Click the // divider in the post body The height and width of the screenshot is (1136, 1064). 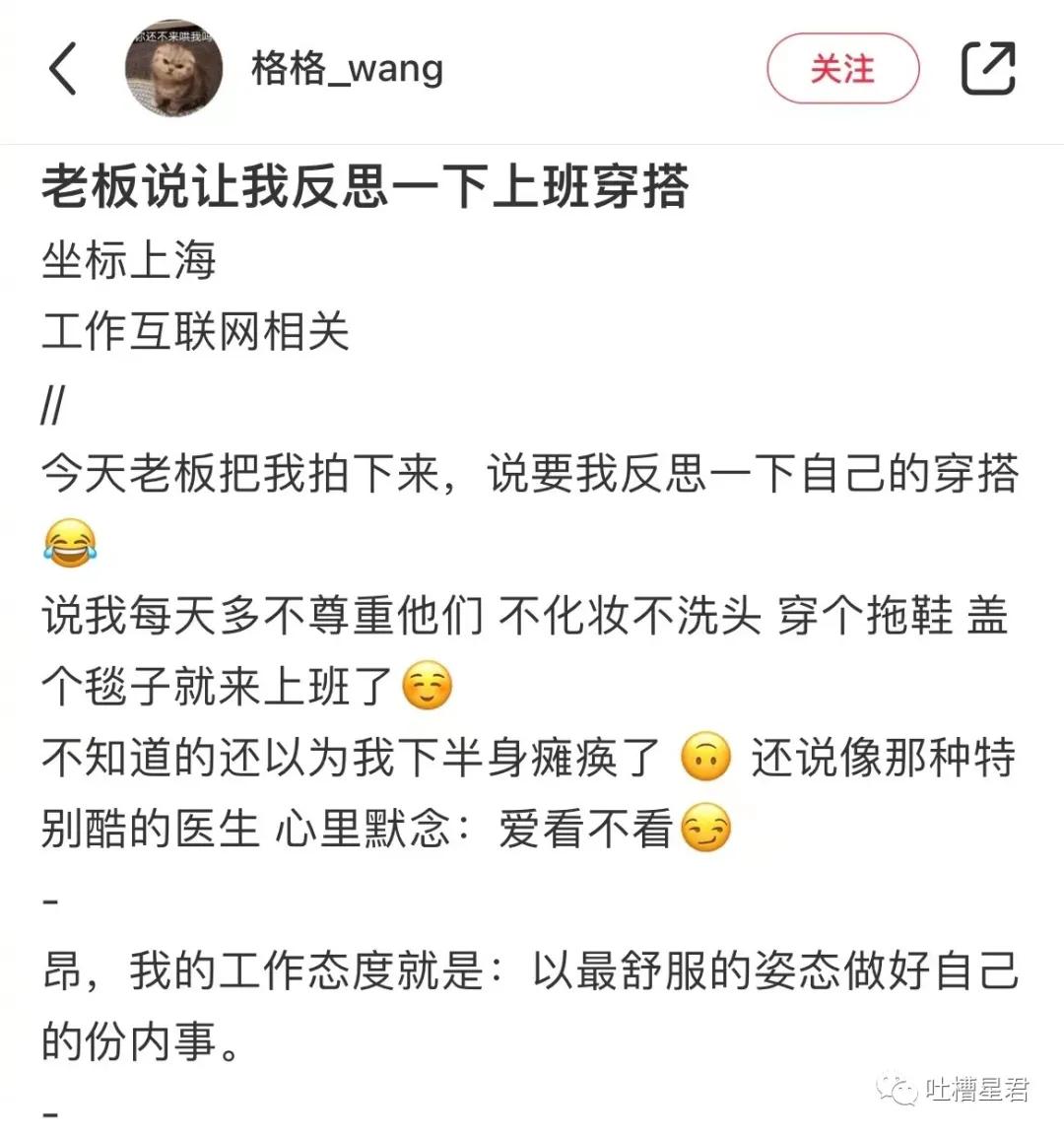tap(54, 404)
